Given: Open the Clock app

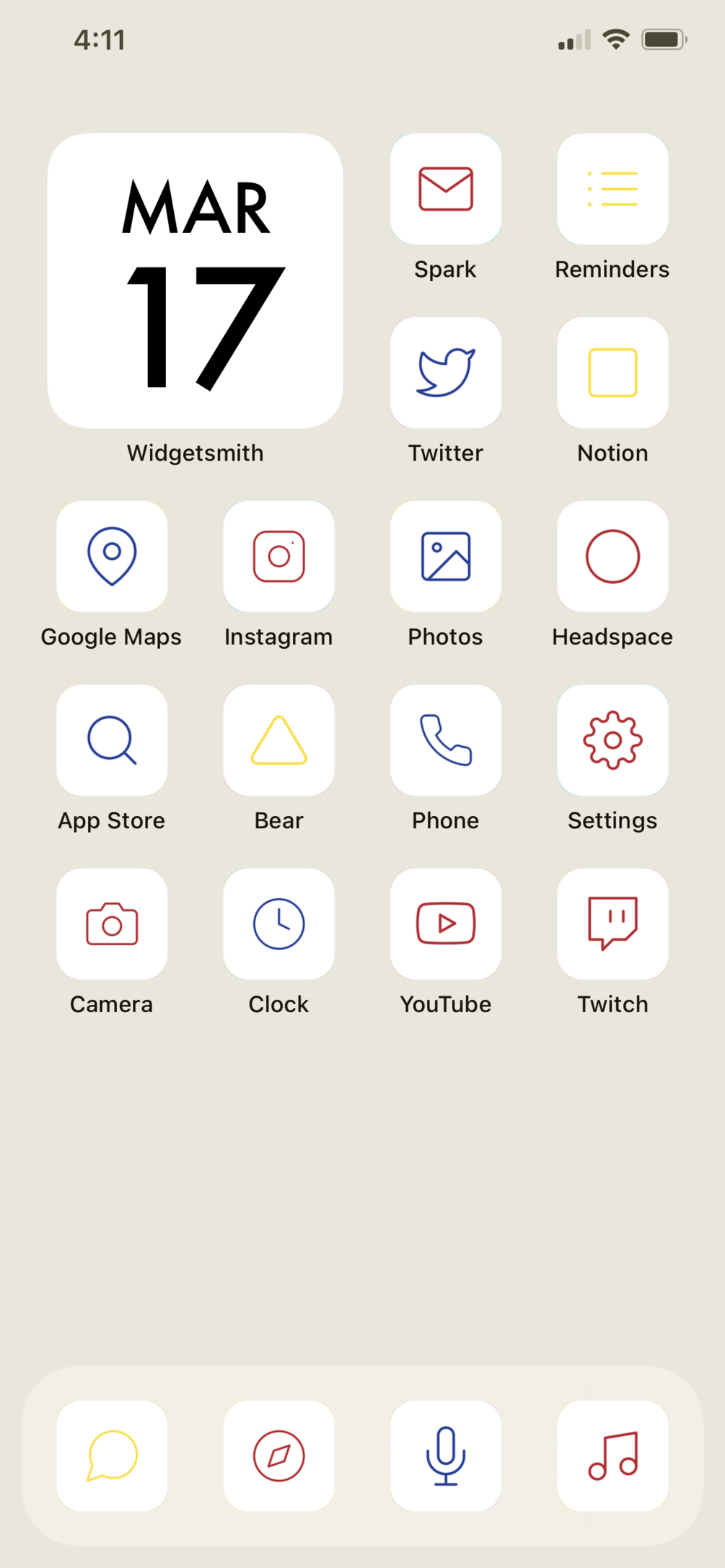Looking at the screenshot, I should (x=279, y=924).
